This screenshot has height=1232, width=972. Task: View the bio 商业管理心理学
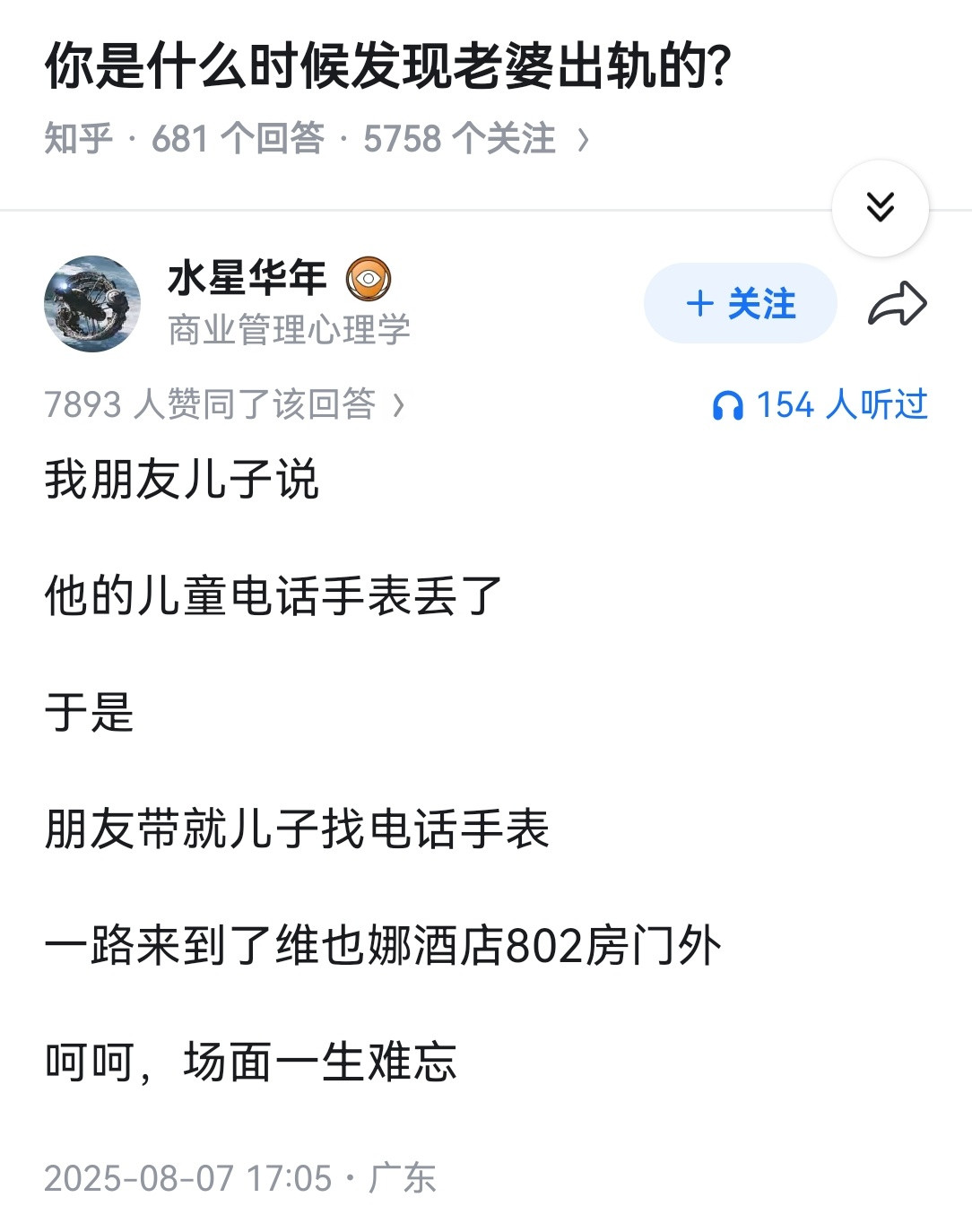pyautogui.click(x=289, y=328)
